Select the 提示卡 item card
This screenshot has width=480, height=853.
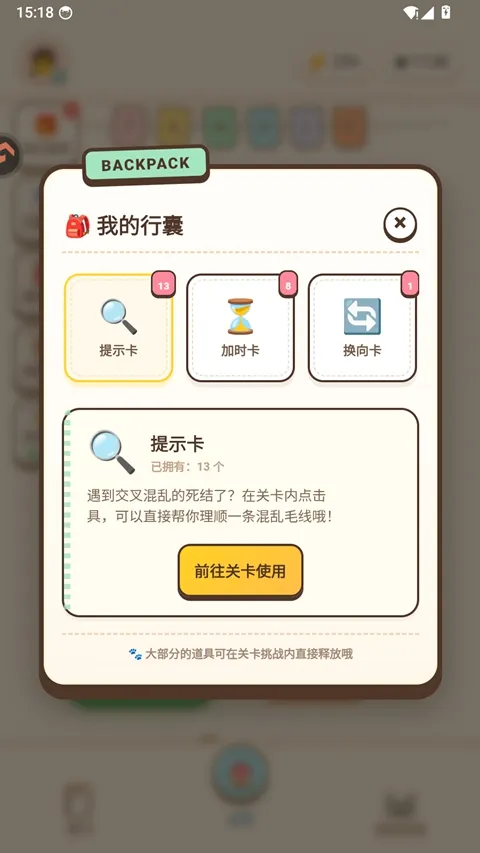coord(119,327)
